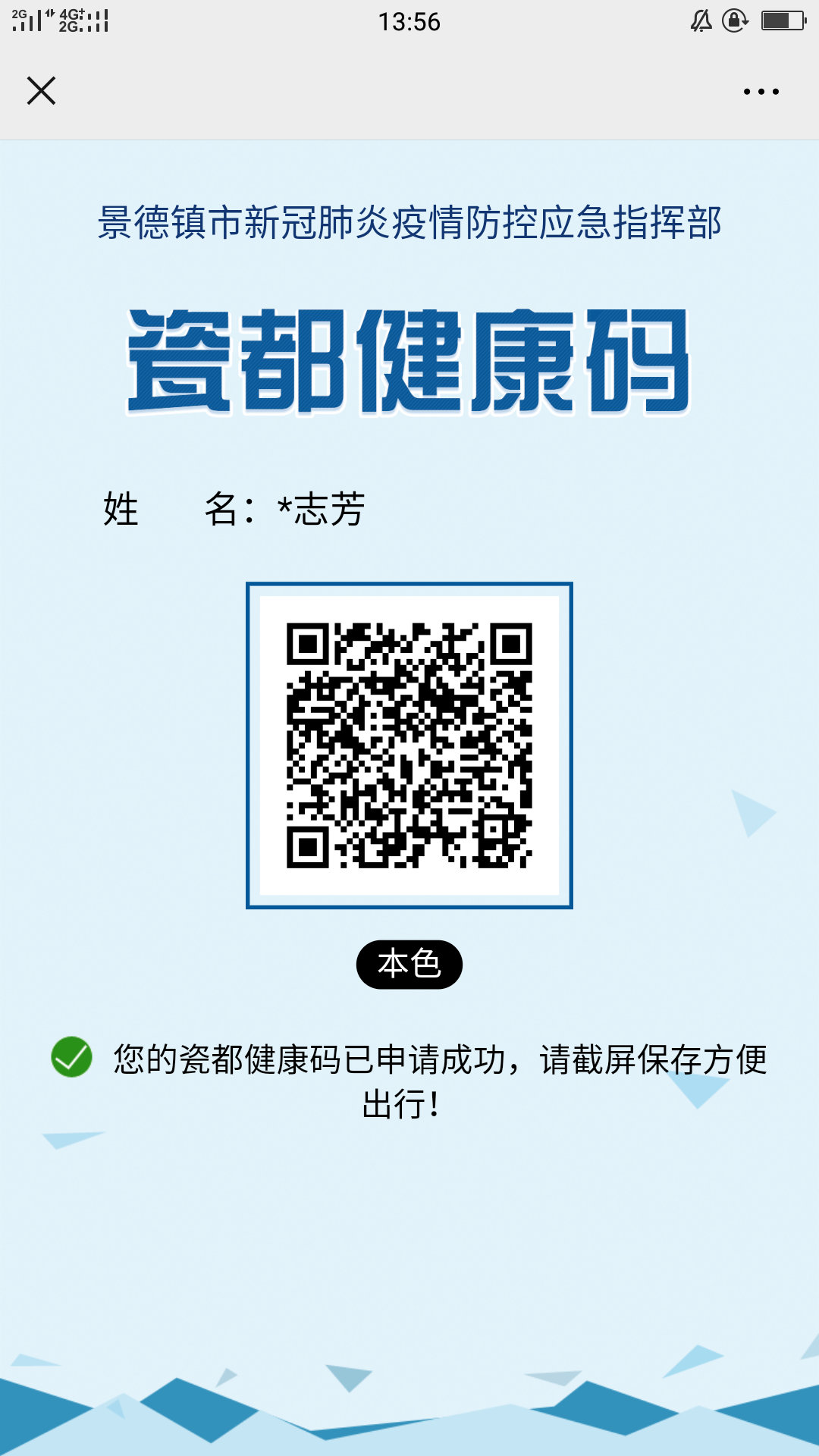Open the three-dot overflow menu
Viewport: 819px width, 1456px height.
click(761, 92)
